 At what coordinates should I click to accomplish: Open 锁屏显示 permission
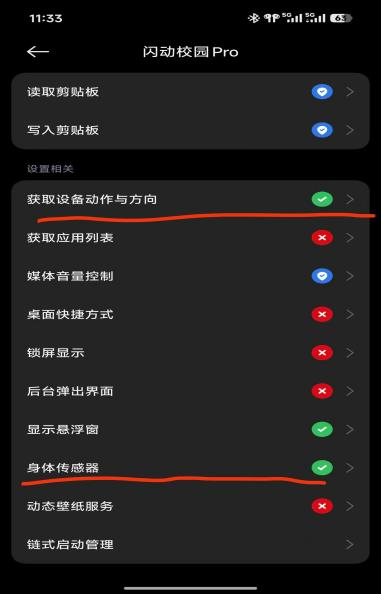(x=190, y=353)
